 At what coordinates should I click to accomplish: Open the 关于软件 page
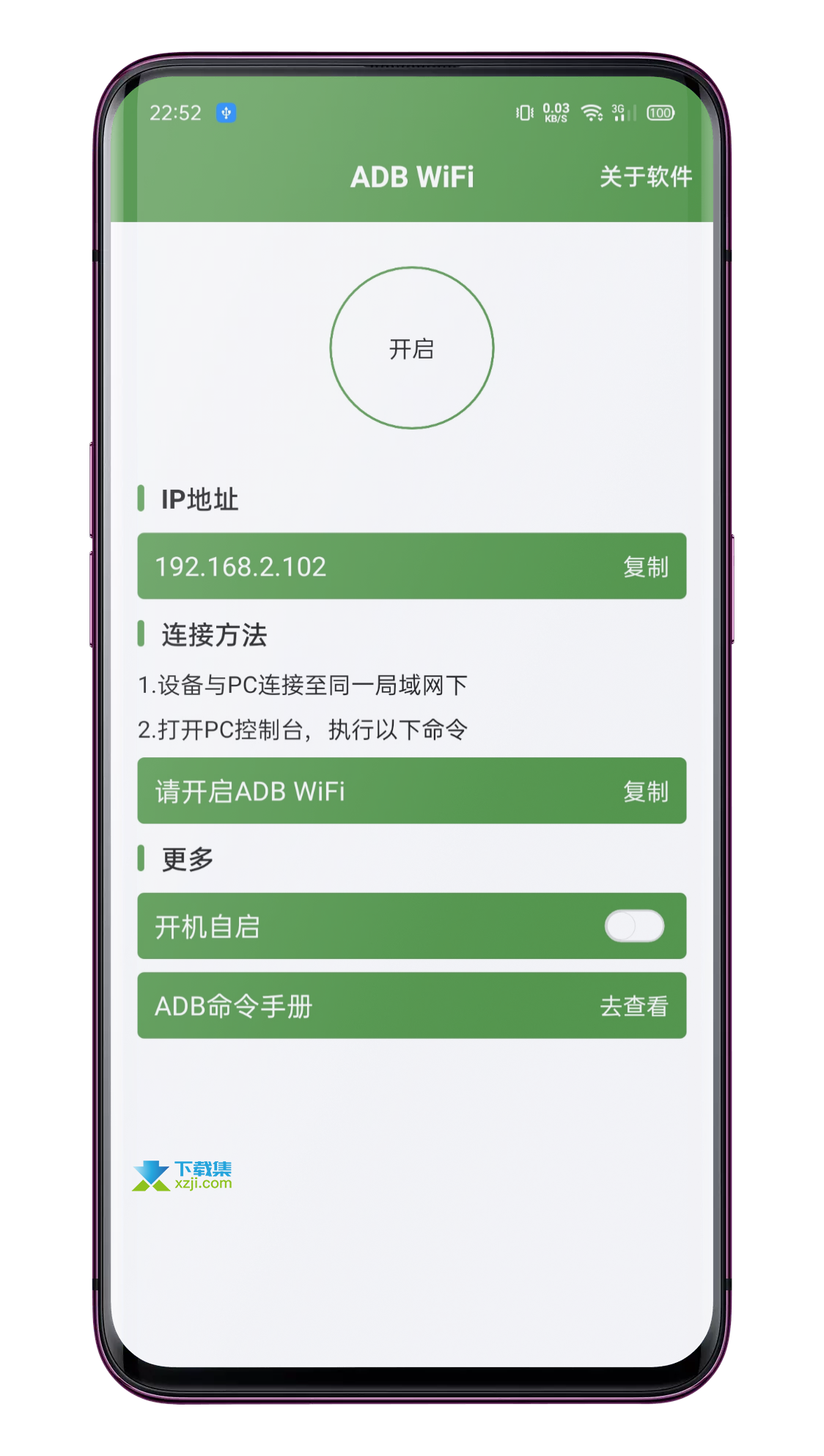coord(645,177)
